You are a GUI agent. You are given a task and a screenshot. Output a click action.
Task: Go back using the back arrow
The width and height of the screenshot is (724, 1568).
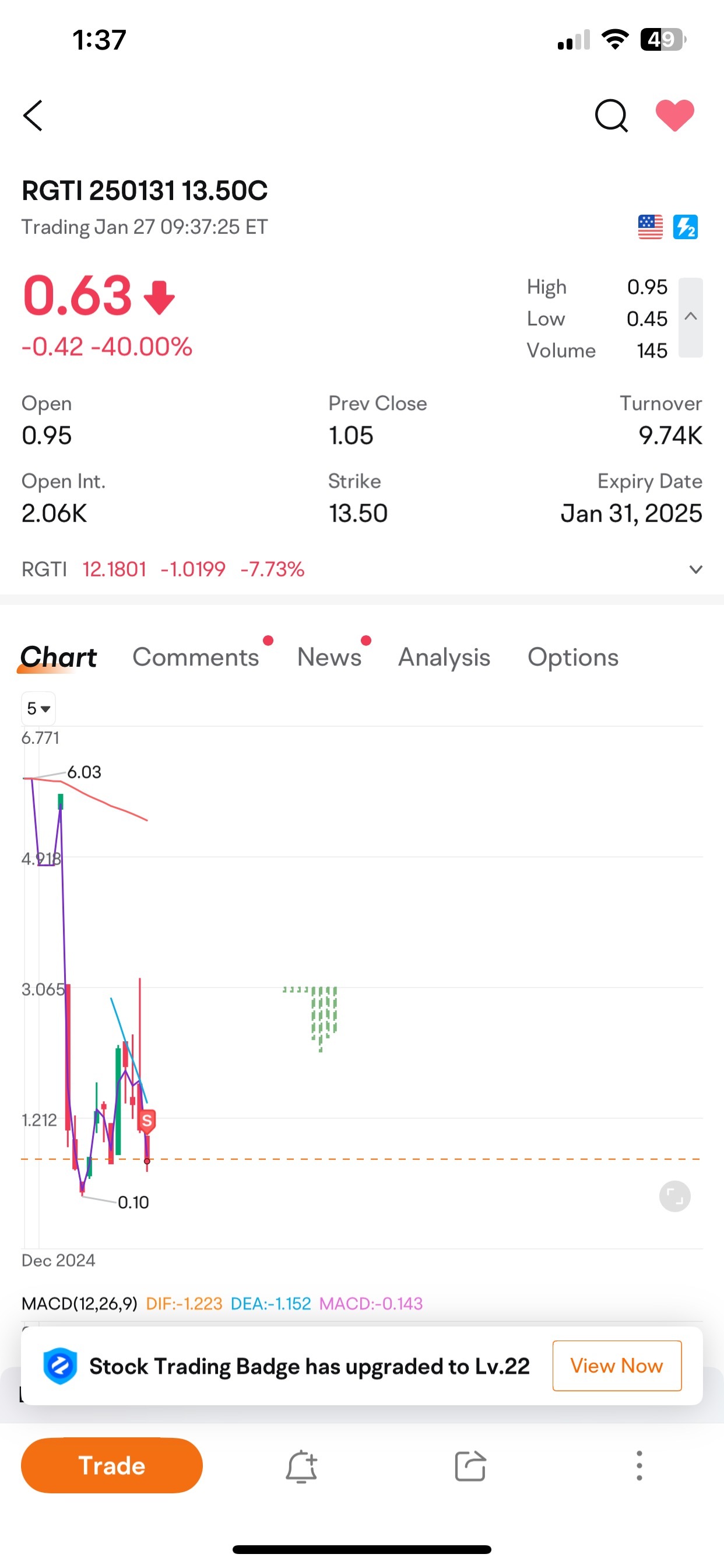(x=33, y=116)
